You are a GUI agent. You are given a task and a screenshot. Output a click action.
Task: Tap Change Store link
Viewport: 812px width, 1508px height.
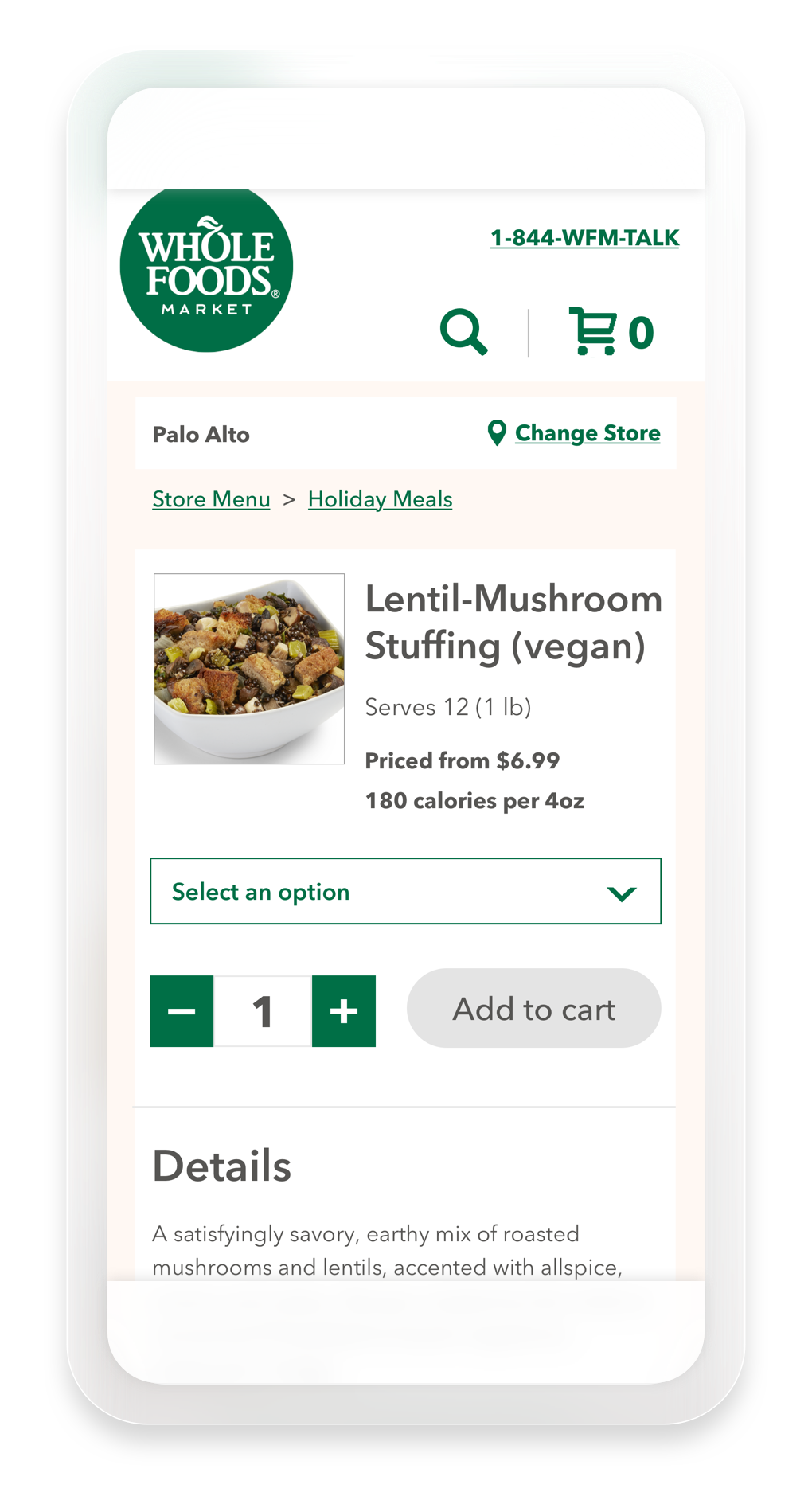tap(587, 433)
